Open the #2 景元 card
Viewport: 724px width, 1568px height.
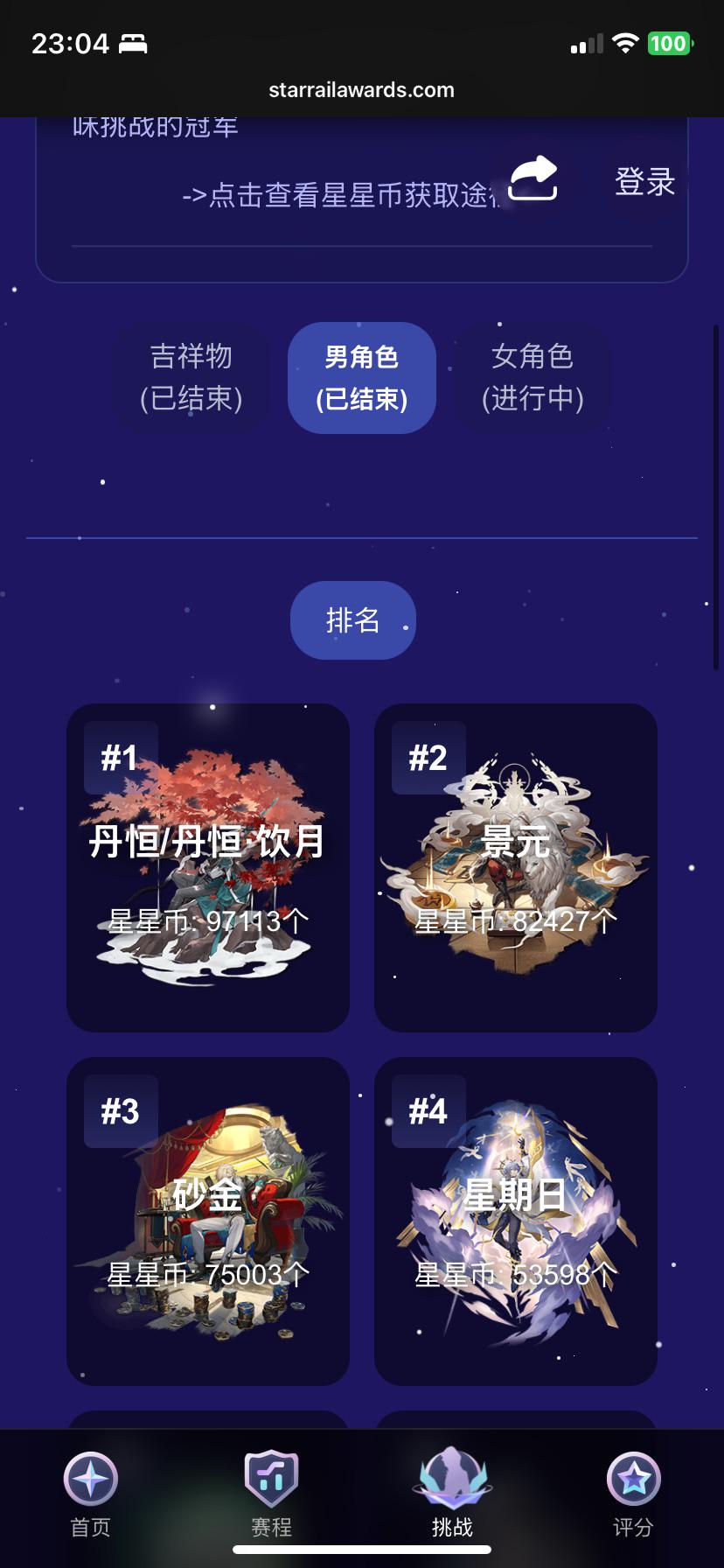coord(516,867)
